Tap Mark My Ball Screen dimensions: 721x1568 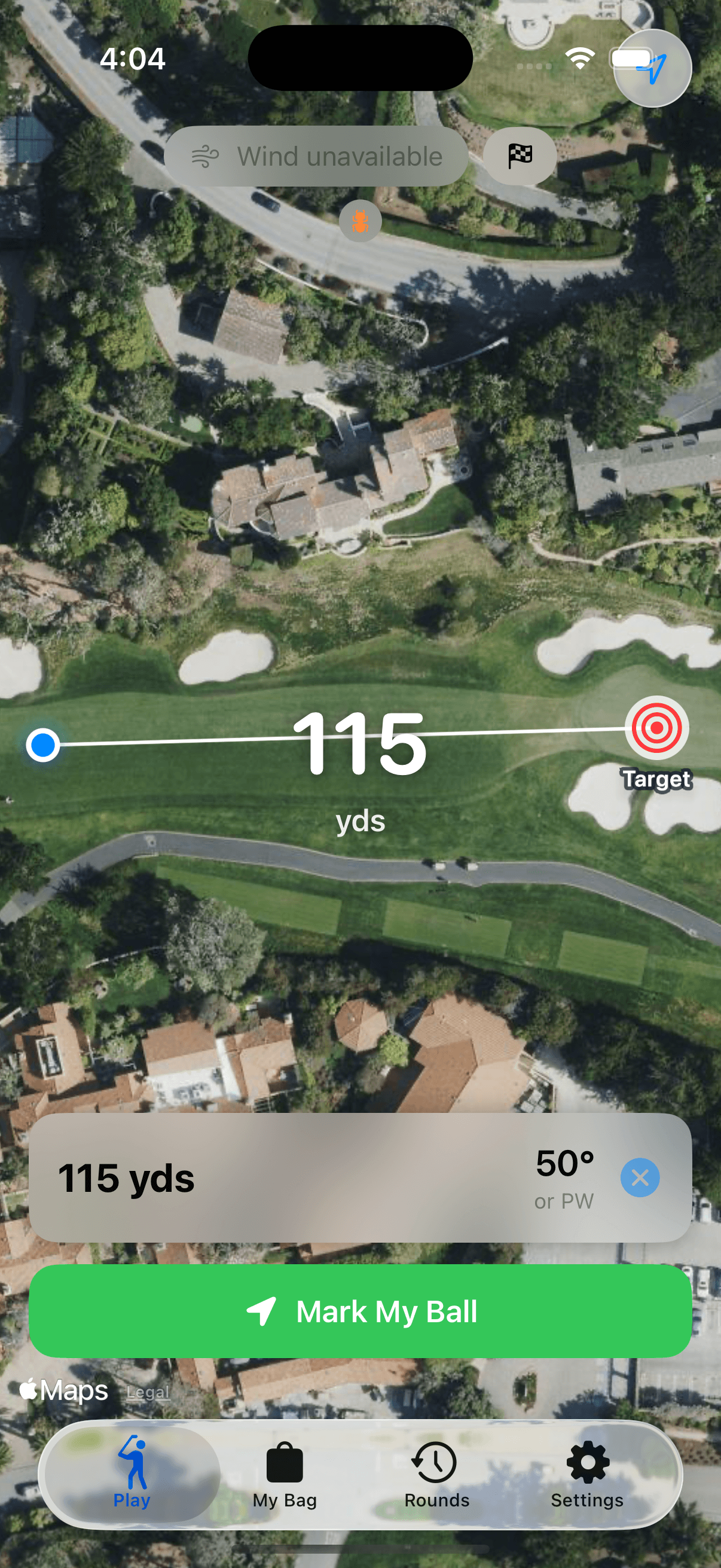pyautogui.click(x=360, y=1311)
